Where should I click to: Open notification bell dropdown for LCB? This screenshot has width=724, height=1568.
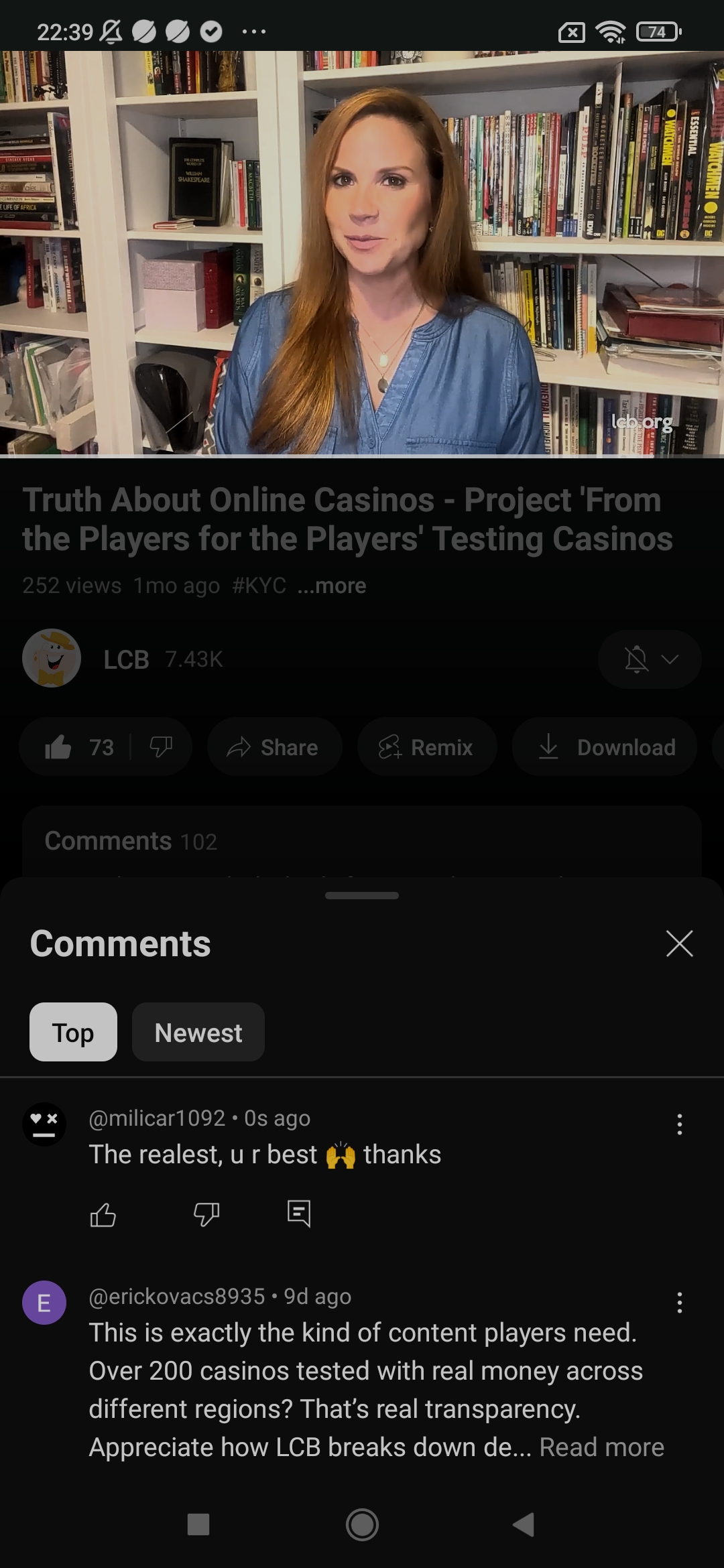pos(649,659)
